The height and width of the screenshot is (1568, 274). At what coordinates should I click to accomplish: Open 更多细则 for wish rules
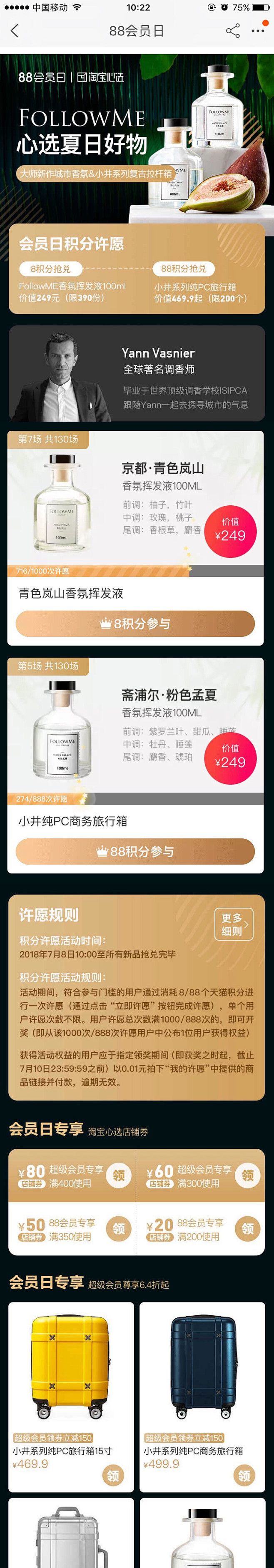(234, 924)
